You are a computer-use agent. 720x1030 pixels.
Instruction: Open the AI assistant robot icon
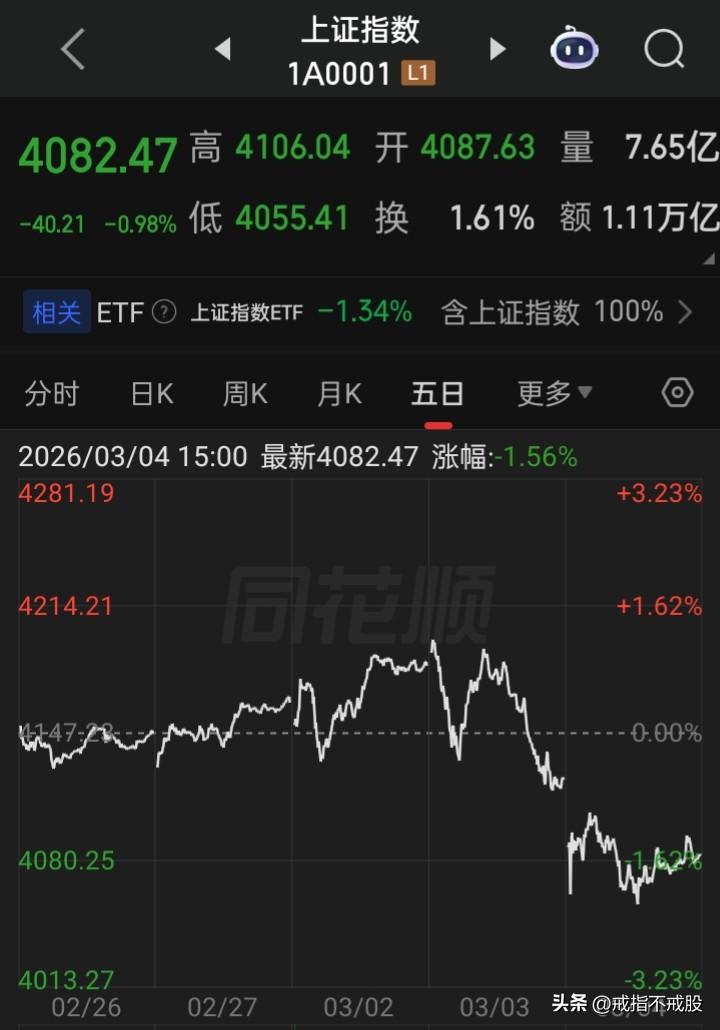573,48
